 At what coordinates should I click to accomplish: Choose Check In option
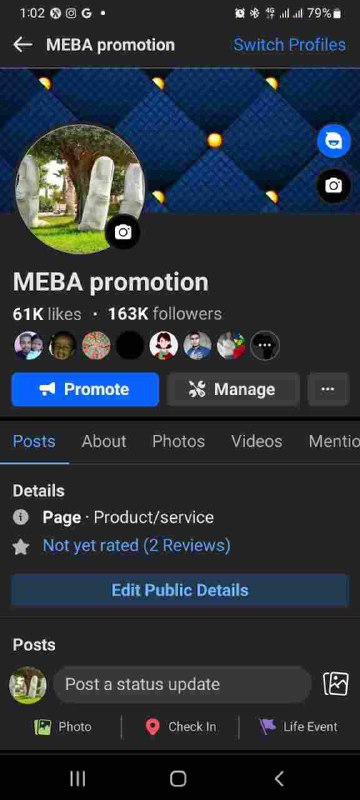tap(180, 727)
